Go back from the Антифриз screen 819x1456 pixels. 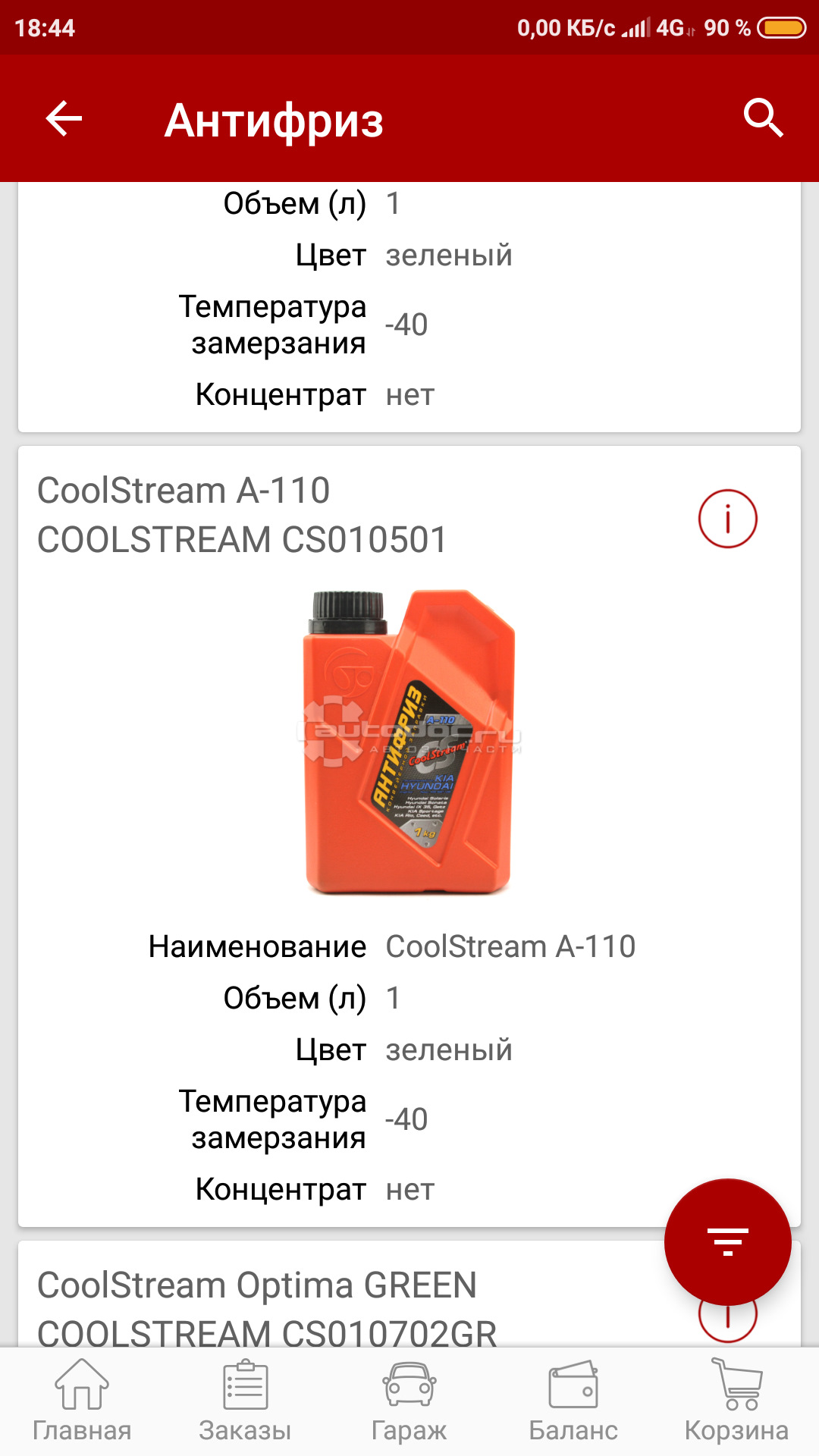(x=64, y=119)
